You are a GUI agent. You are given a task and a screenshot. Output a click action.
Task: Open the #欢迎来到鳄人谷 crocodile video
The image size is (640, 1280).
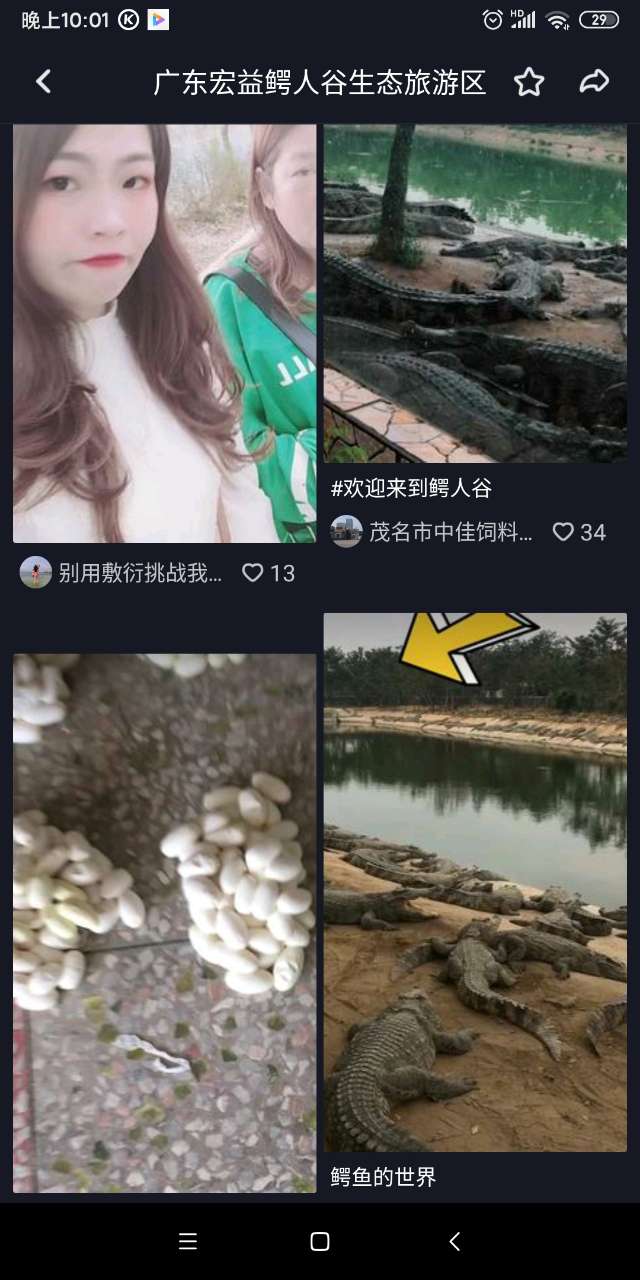click(x=475, y=293)
